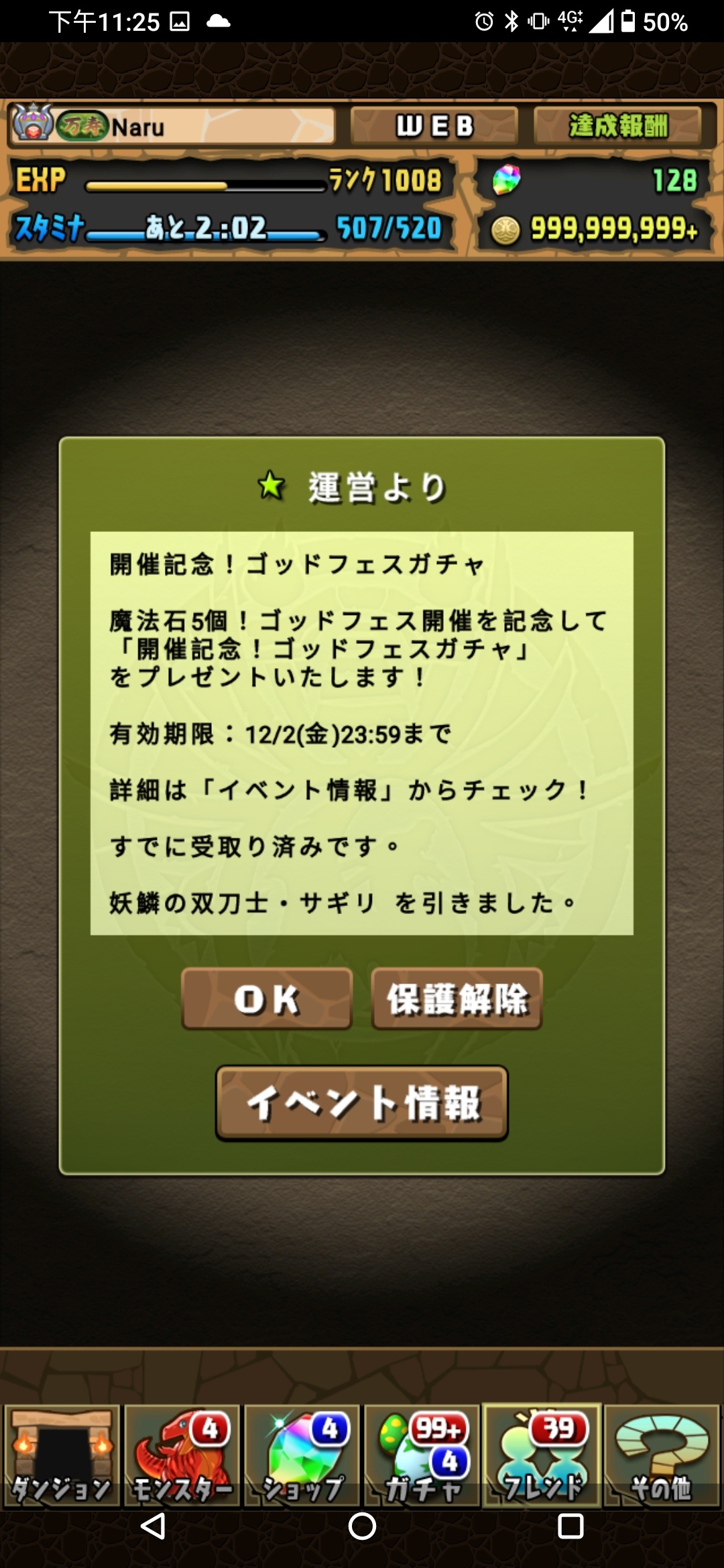
Task: Tap the 保護解除 (unprotect) button
Action: (x=457, y=998)
